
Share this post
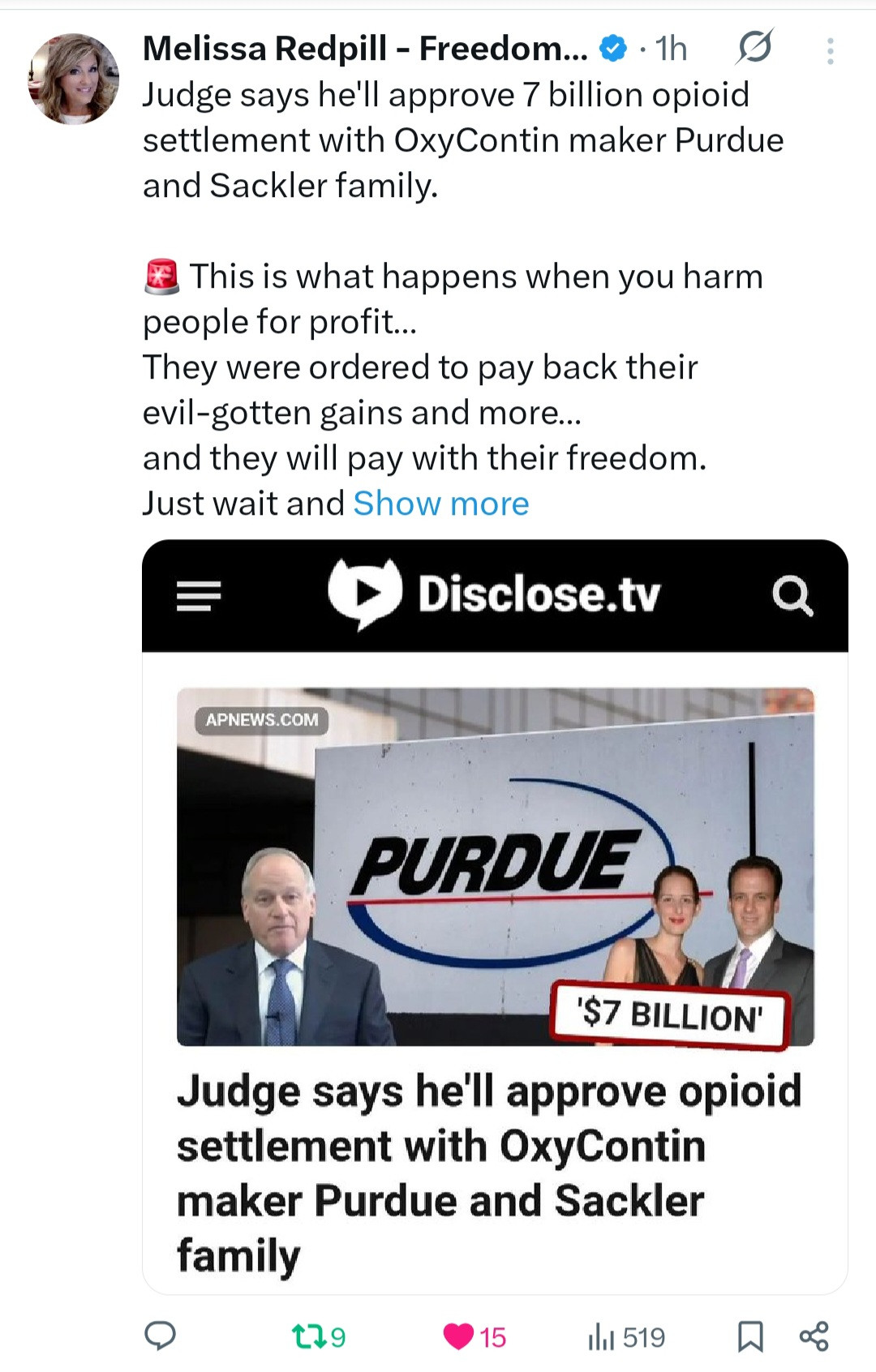pos(814,1336)
